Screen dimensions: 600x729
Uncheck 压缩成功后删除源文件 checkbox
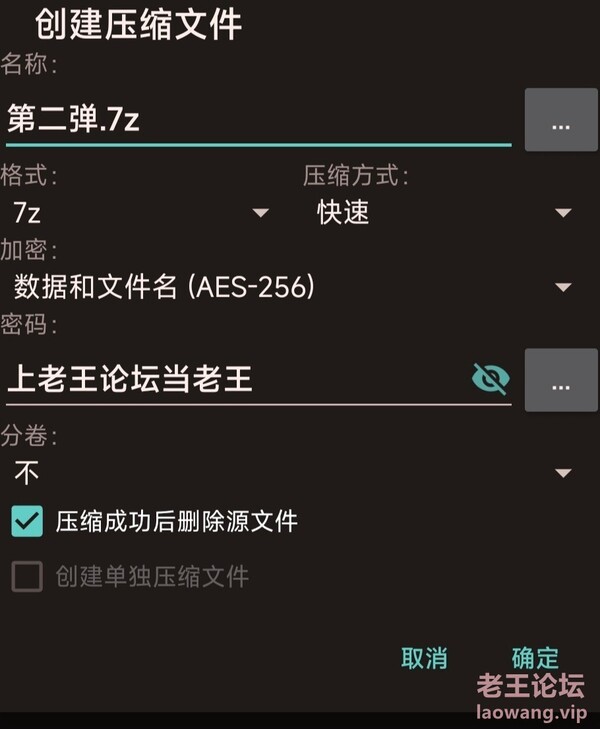(x=28, y=521)
